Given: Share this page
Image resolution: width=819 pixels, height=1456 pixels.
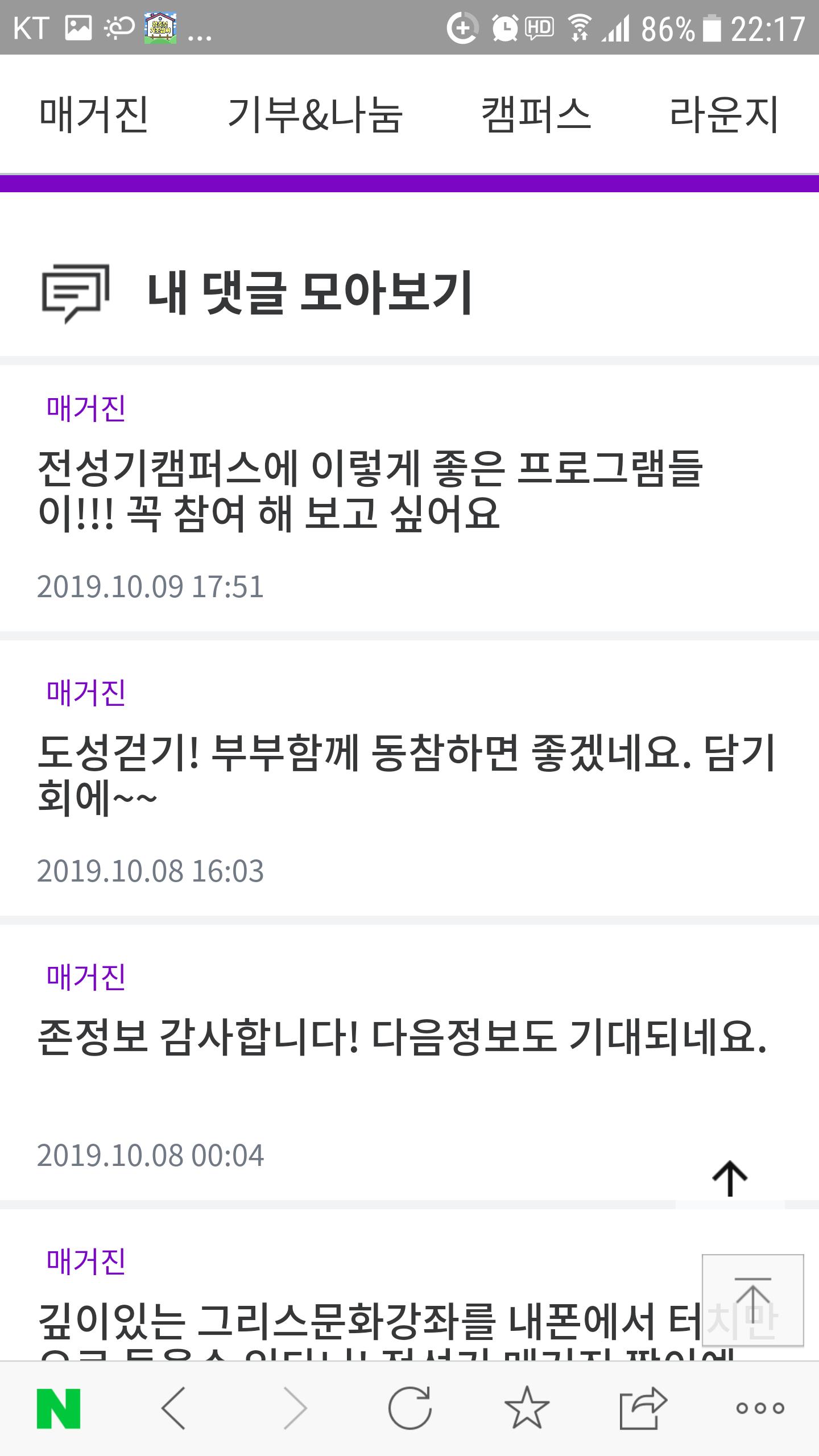Looking at the screenshot, I should (x=643, y=1409).
